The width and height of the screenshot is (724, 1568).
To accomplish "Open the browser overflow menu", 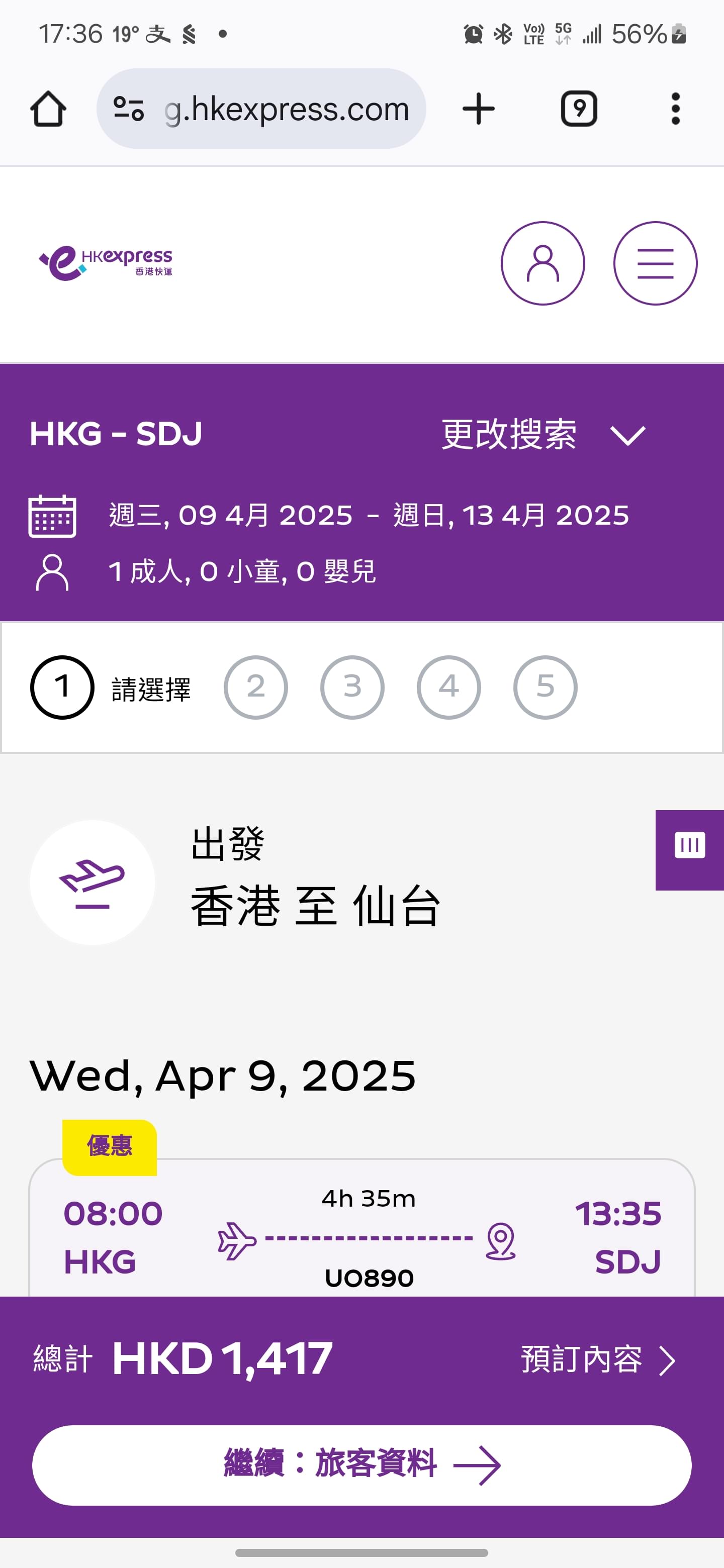I will pyautogui.click(x=675, y=109).
